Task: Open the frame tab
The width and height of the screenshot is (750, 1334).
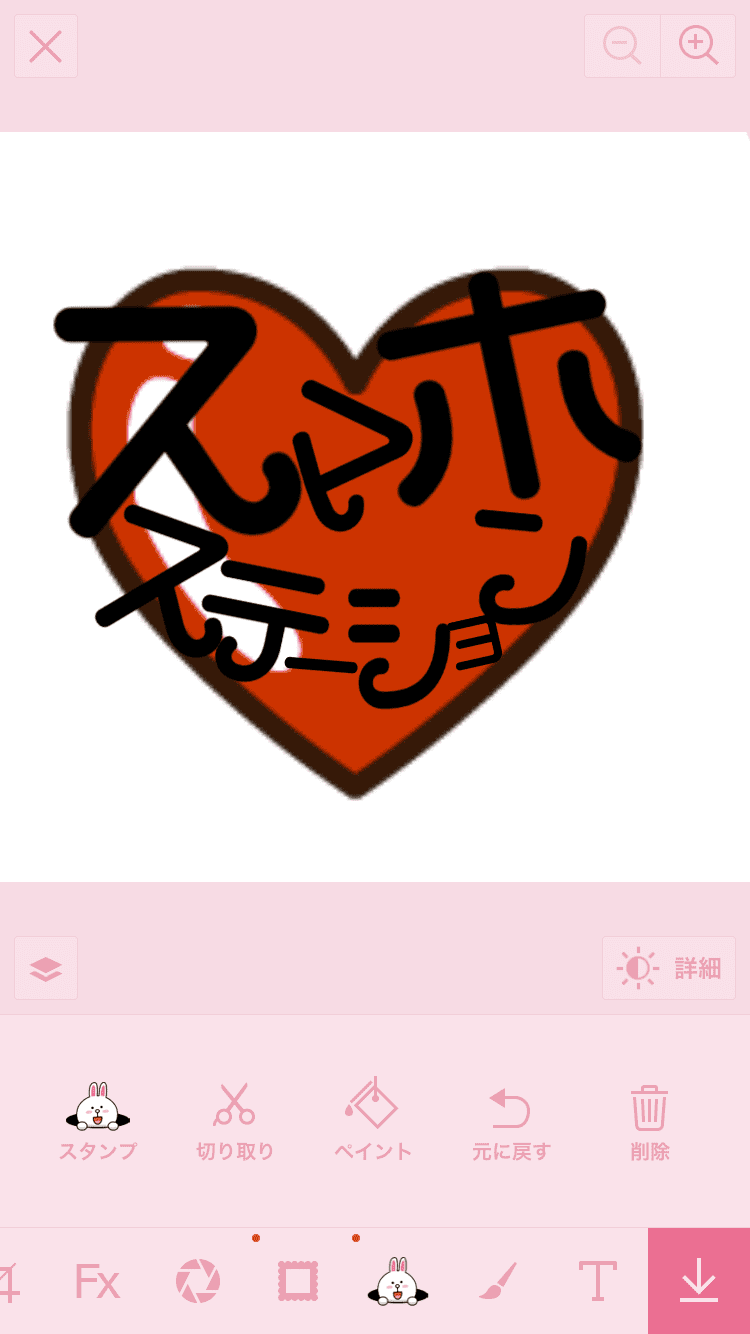Action: click(297, 1281)
